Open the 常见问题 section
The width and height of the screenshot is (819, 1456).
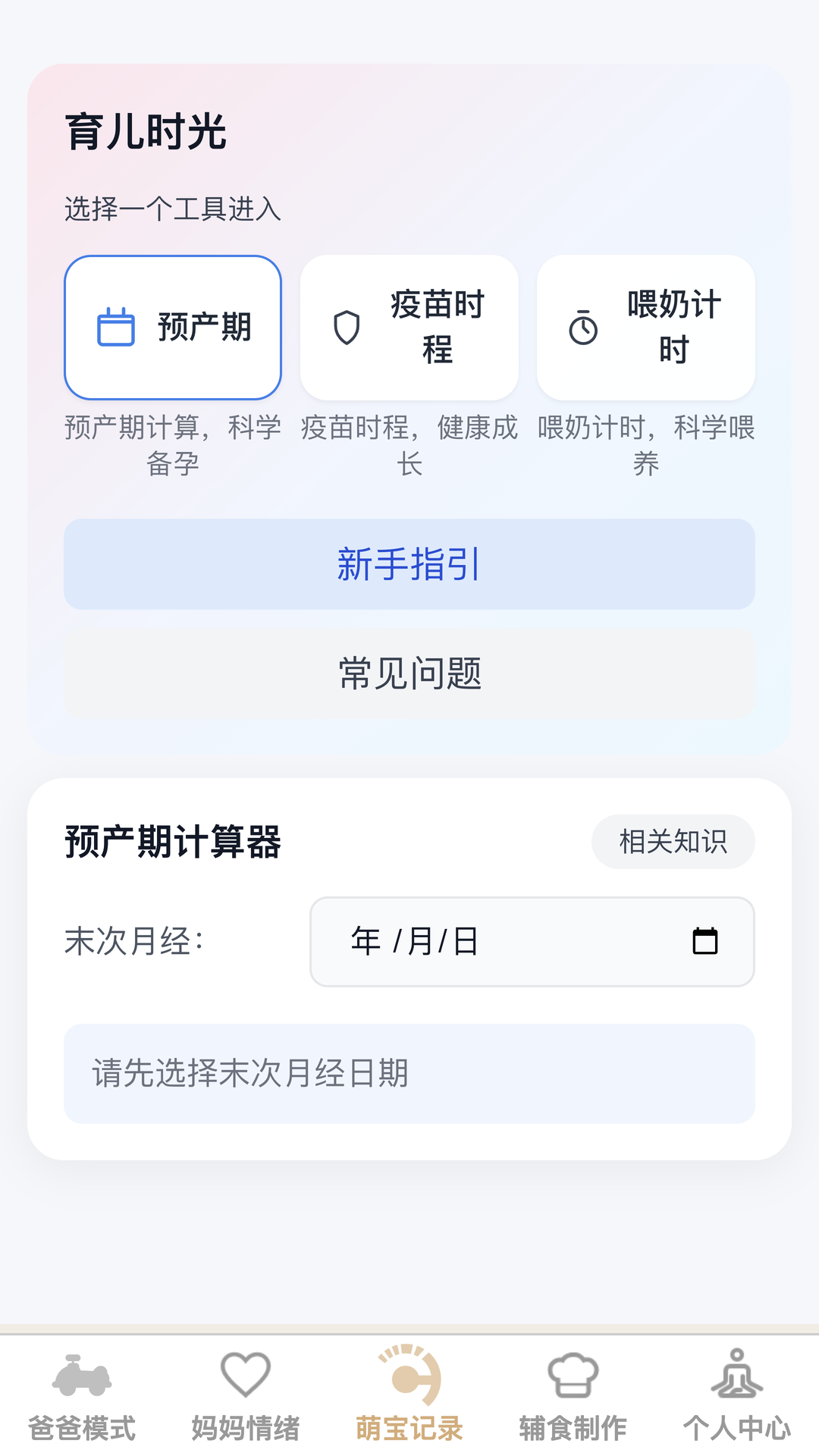[x=409, y=673]
